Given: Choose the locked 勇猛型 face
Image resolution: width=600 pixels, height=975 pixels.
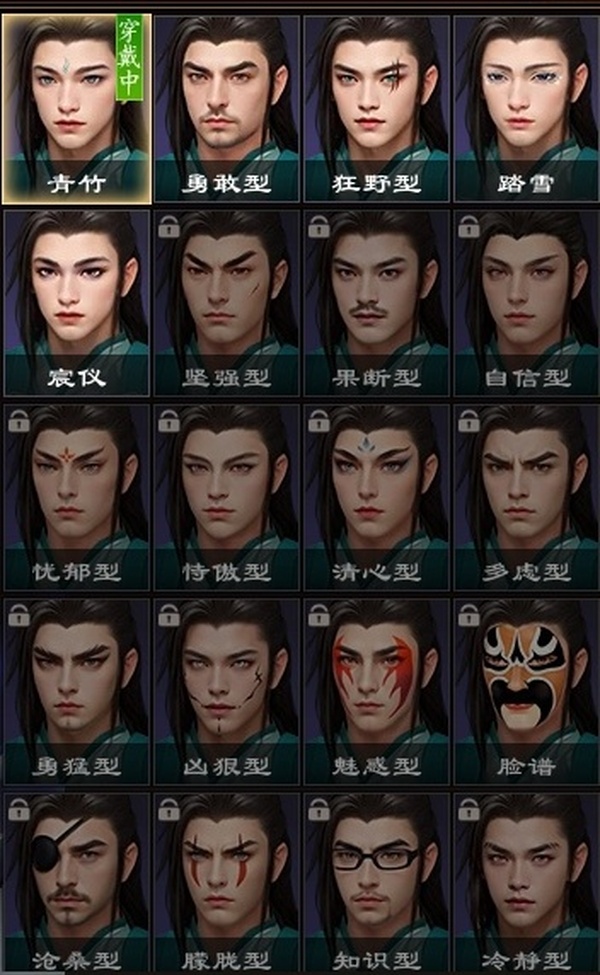Looking at the screenshot, I should [76, 690].
